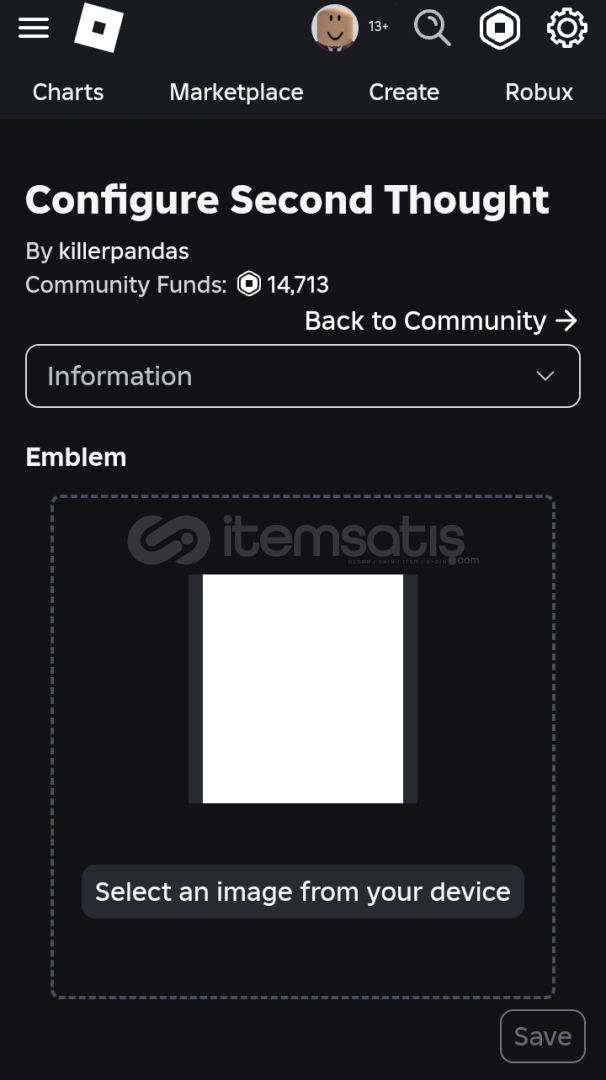Tap Back to Community

tap(441, 321)
